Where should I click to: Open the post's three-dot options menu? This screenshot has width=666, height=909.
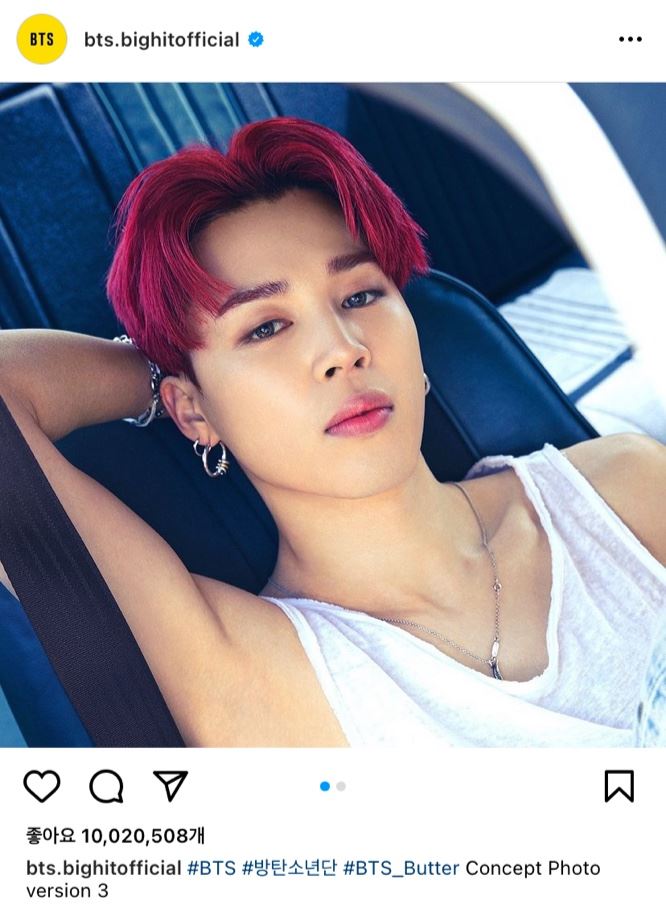pyautogui.click(x=630, y=40)
